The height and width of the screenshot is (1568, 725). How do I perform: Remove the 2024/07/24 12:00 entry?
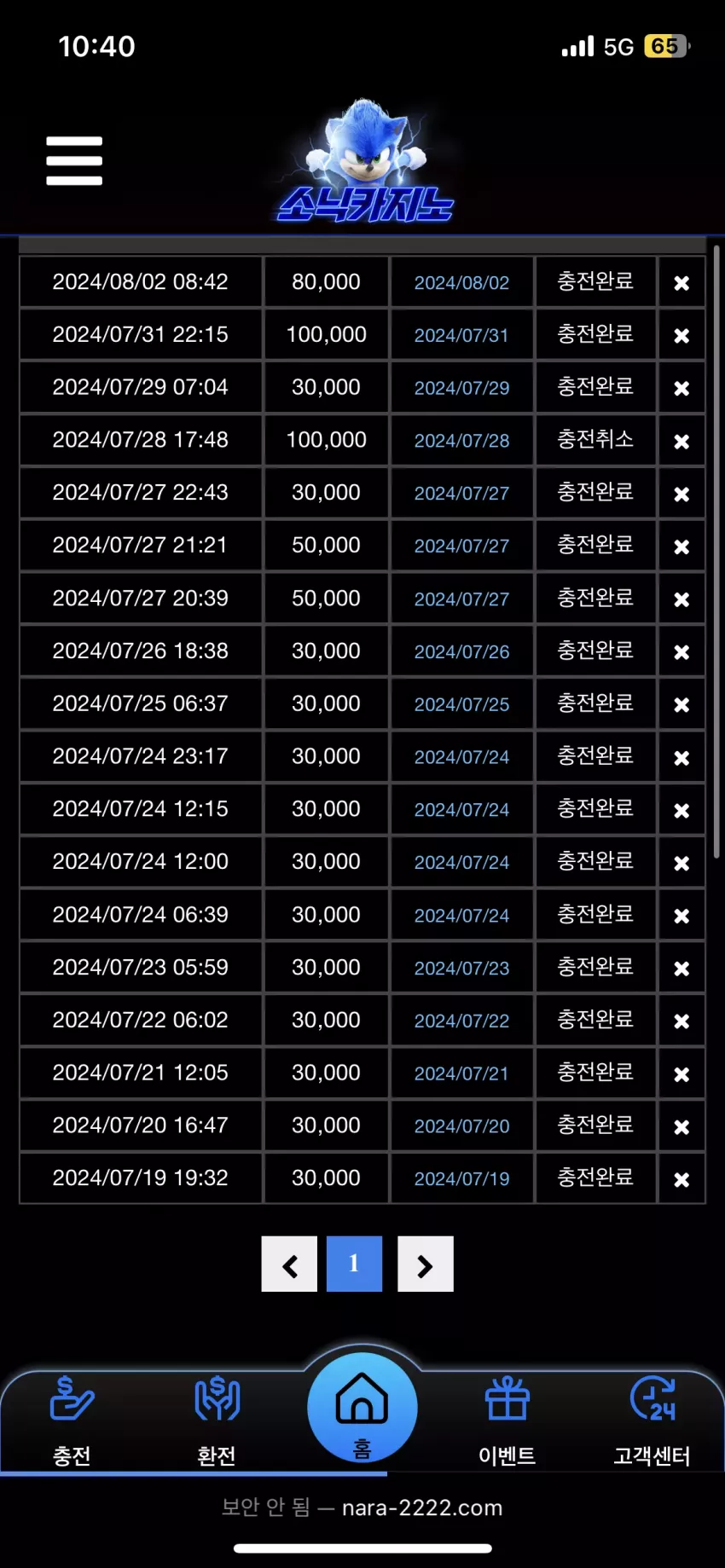point(681,863)
